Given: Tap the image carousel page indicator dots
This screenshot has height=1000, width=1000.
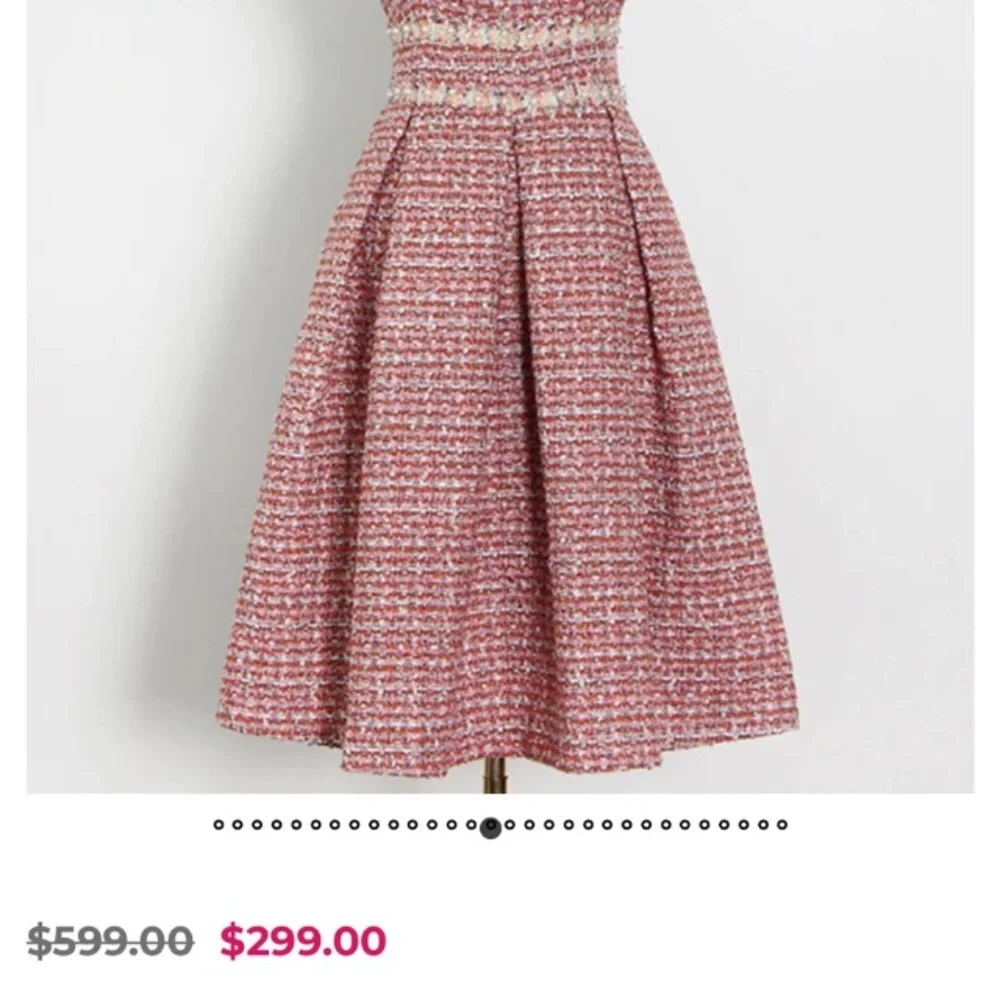Looking at the screenshot, I should coord(500,826).
